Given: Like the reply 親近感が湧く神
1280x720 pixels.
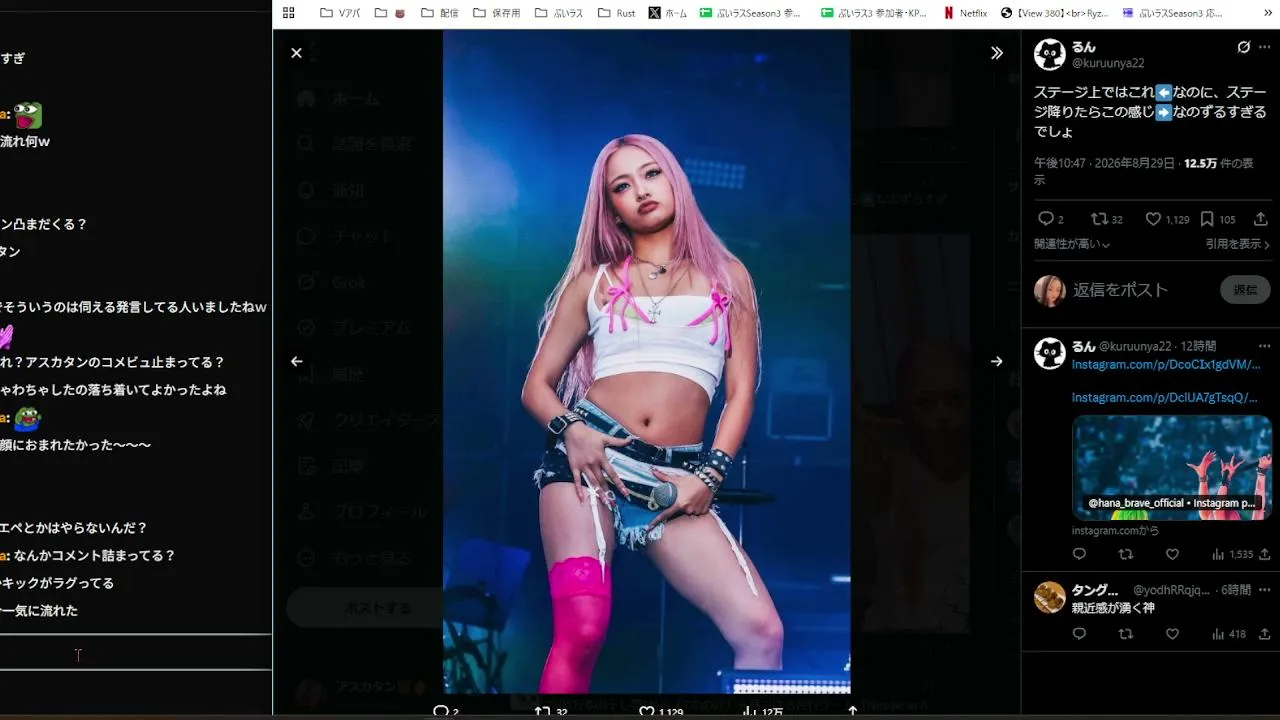Looking at the screenshot, I should click(1172, 634).
